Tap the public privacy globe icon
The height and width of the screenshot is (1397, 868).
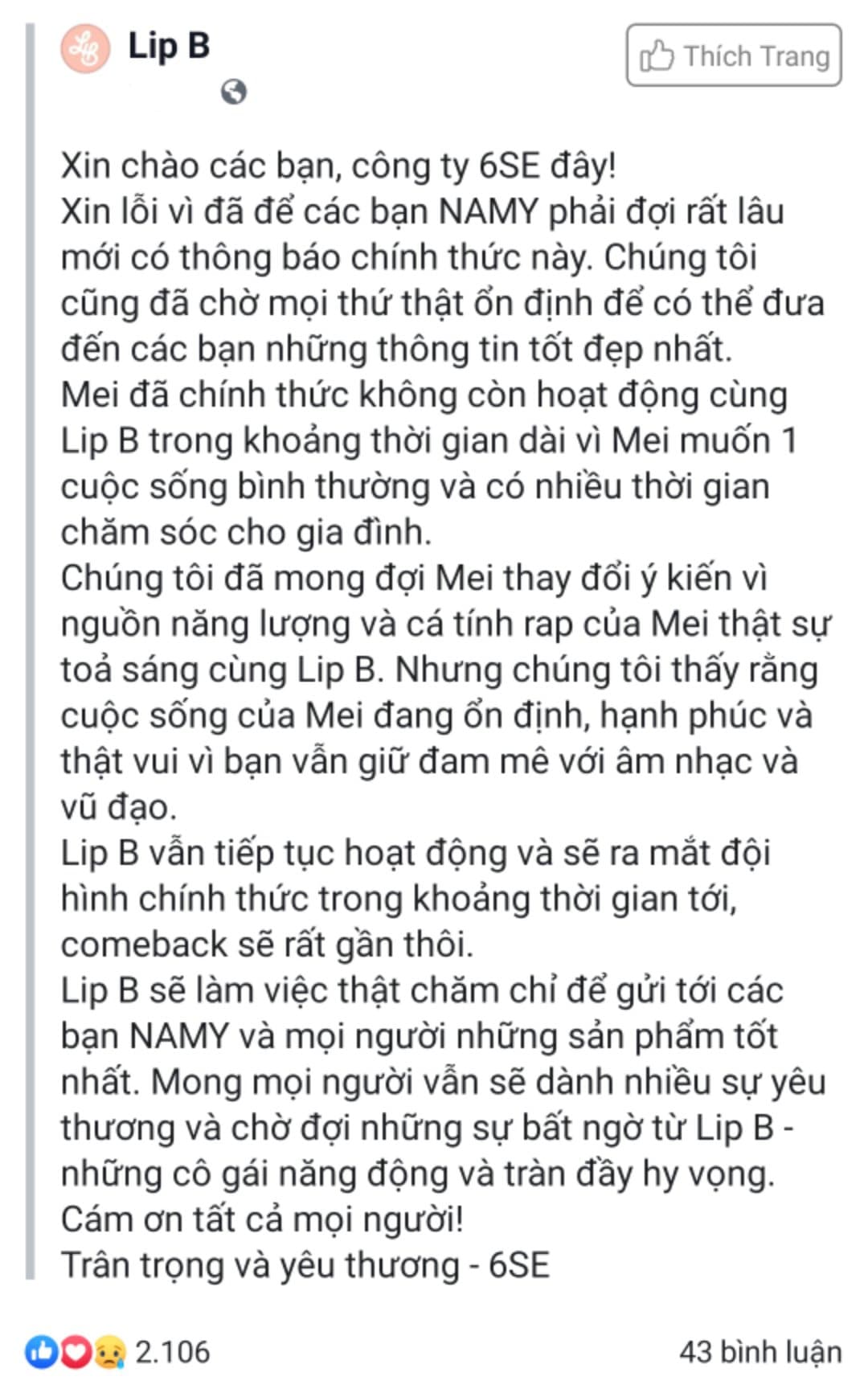point(234,92)
